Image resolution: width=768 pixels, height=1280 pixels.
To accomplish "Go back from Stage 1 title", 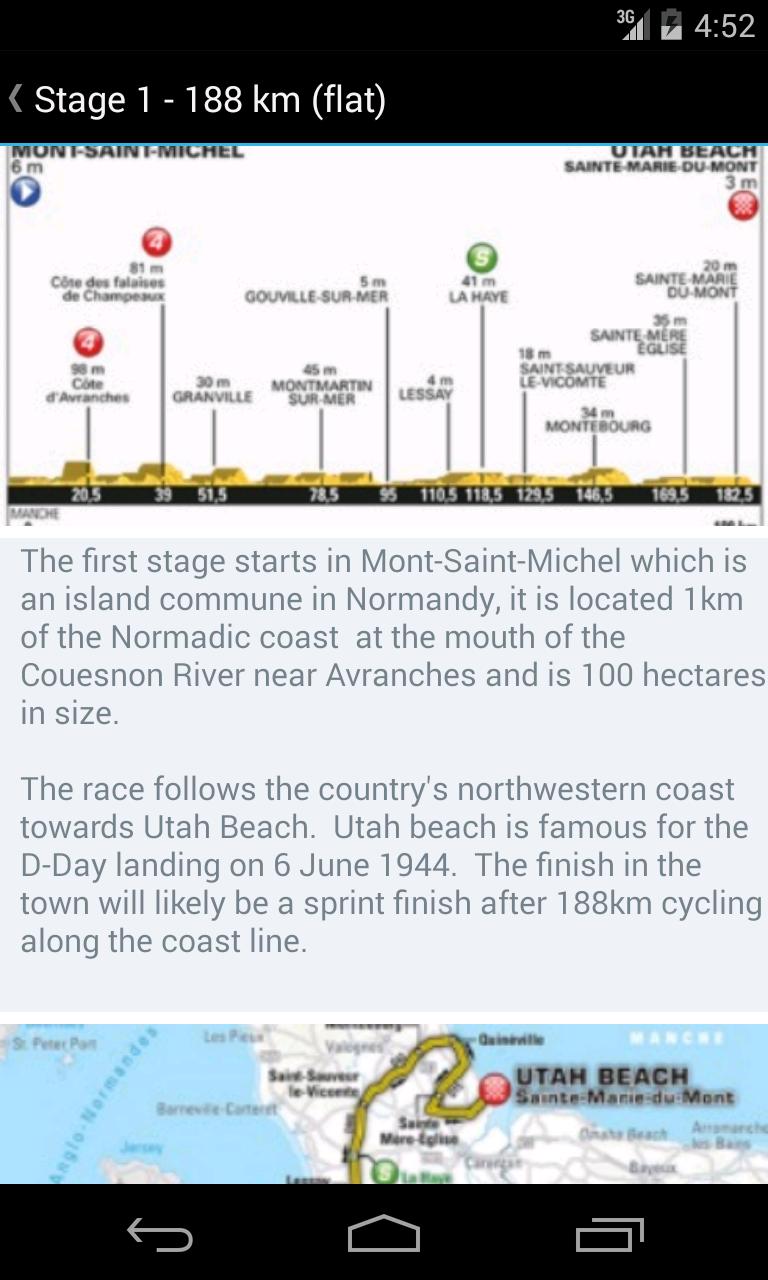I will click(x=16, y=99).
